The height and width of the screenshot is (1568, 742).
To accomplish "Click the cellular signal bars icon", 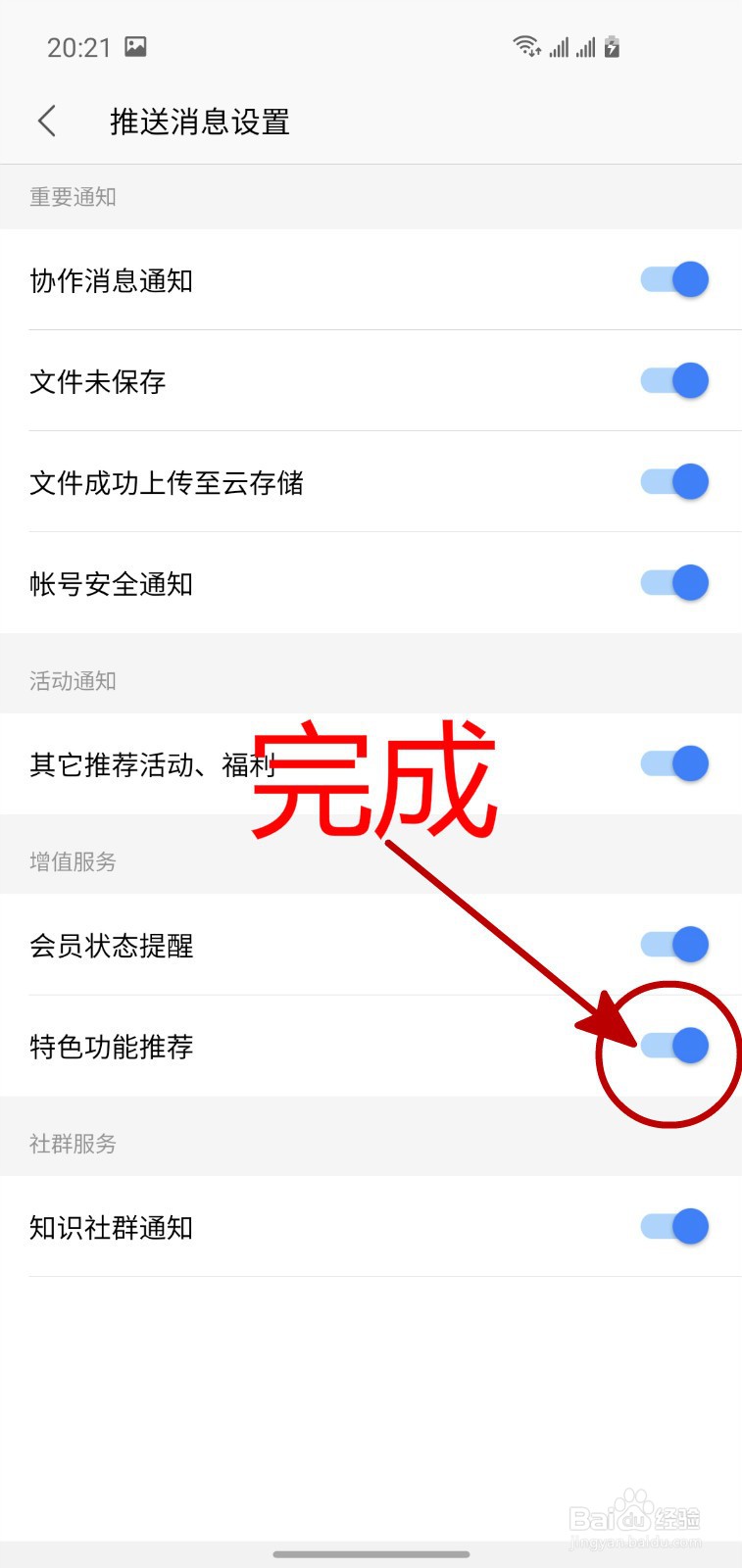I will coord(560,45).
